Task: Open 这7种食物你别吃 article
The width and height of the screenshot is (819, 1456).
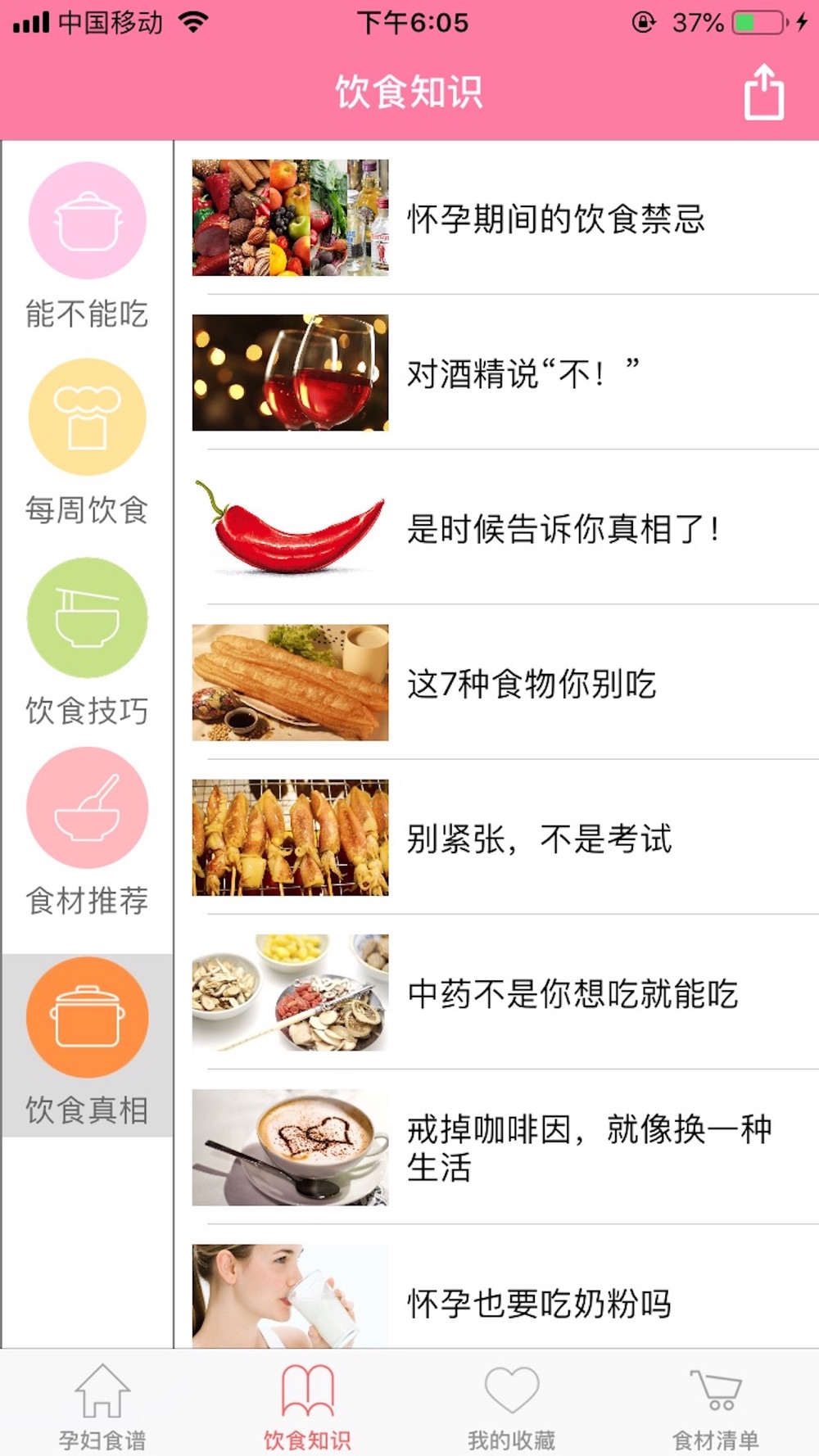Action: pyautogui.click(x=505, y=682)
